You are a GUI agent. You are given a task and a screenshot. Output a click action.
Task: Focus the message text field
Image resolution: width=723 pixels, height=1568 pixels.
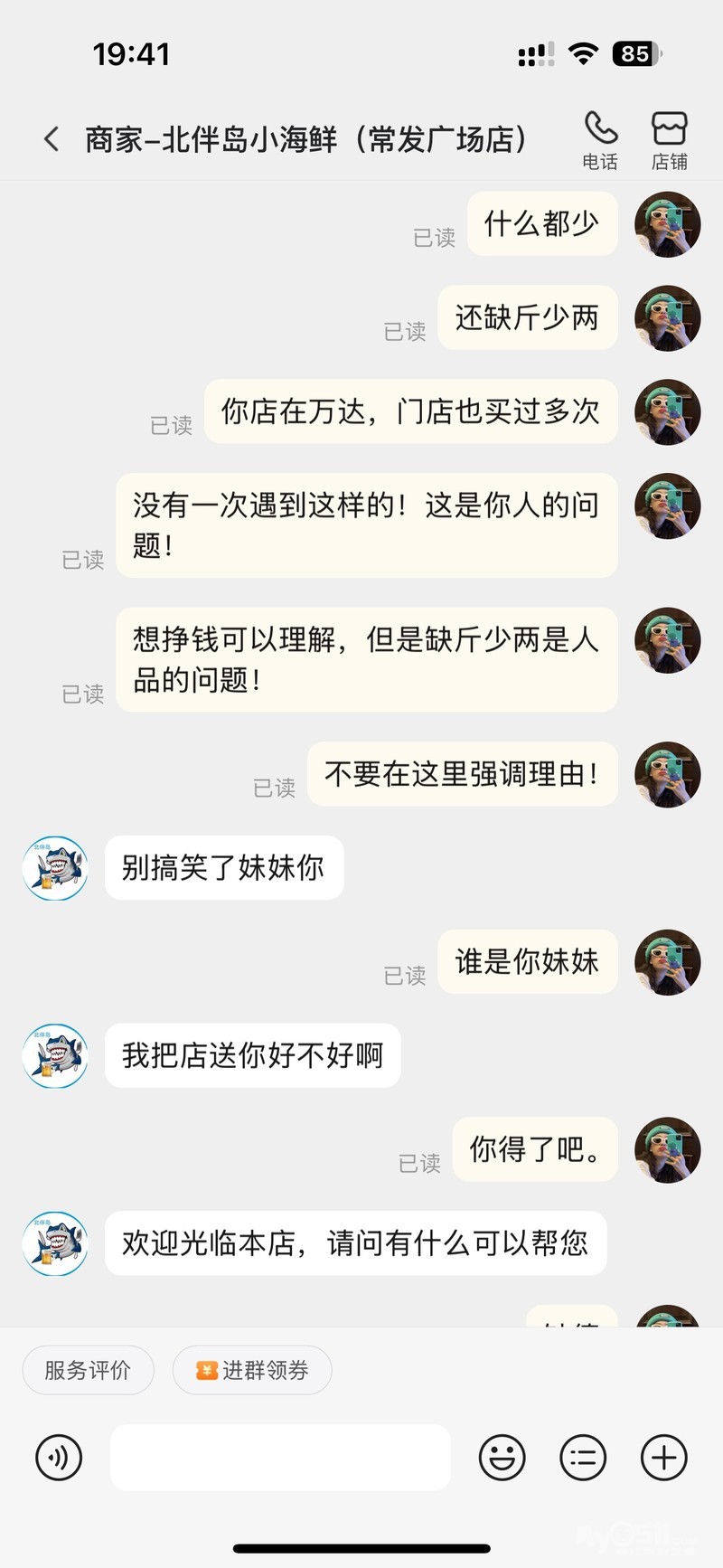click(280, 1458)
